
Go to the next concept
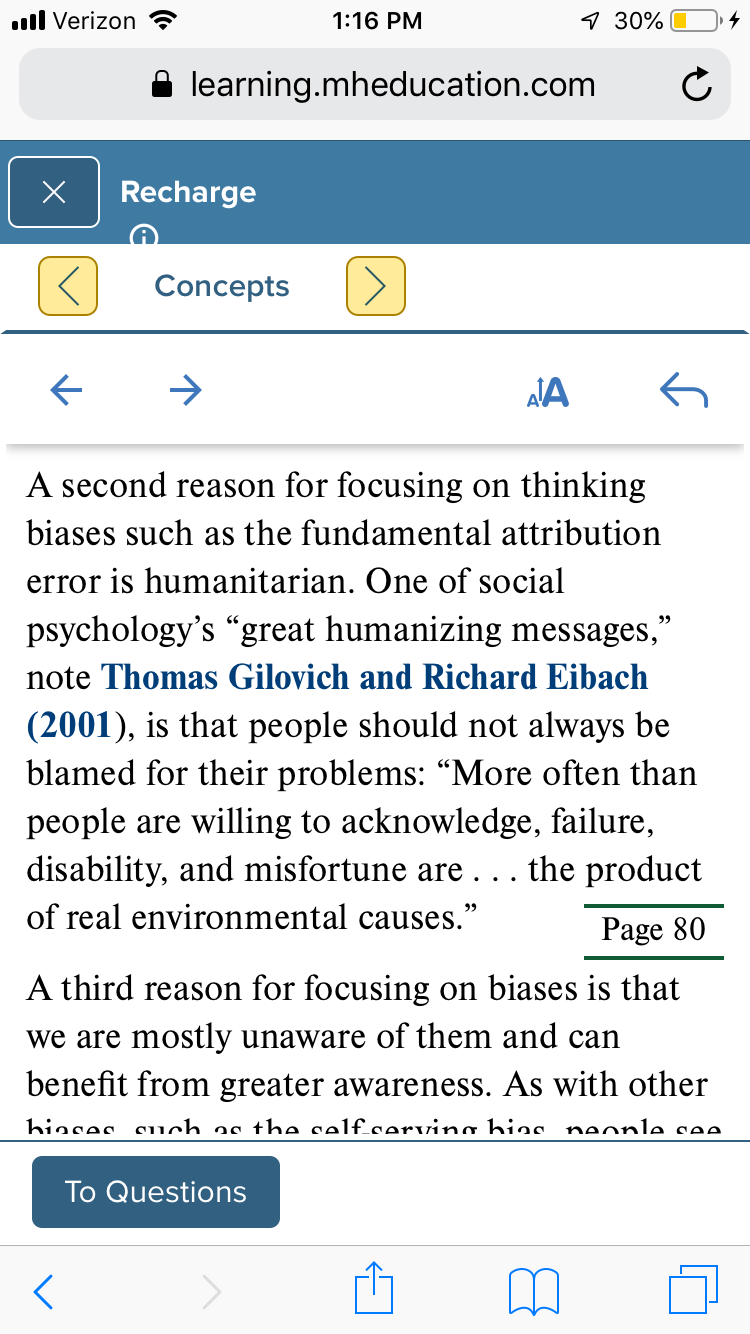point(376,286)
